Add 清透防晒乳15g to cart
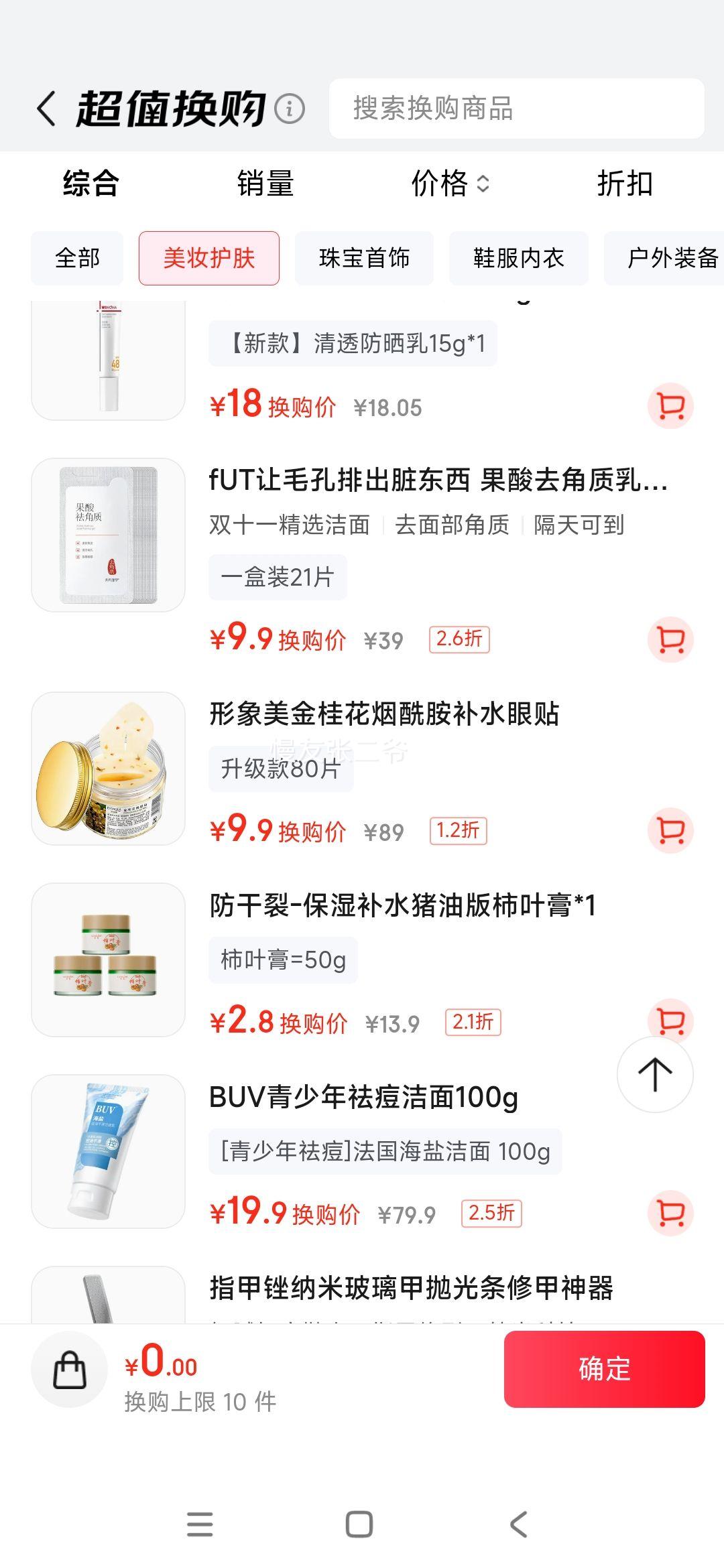Image resolution: width=724 pixels, height=1568 pixels. pyautogui.click(x=670, y=406)
